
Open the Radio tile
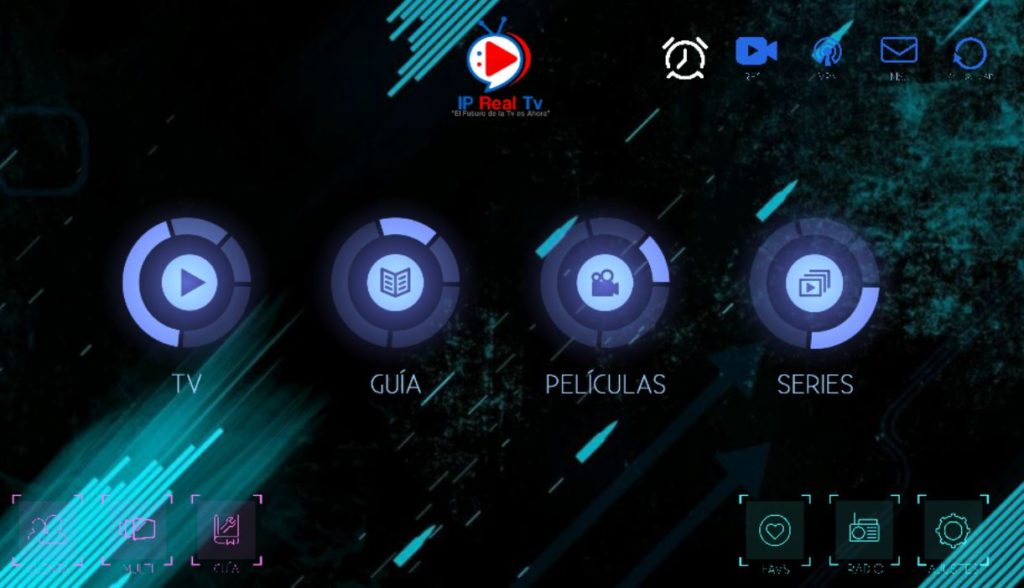coord(863,531)
